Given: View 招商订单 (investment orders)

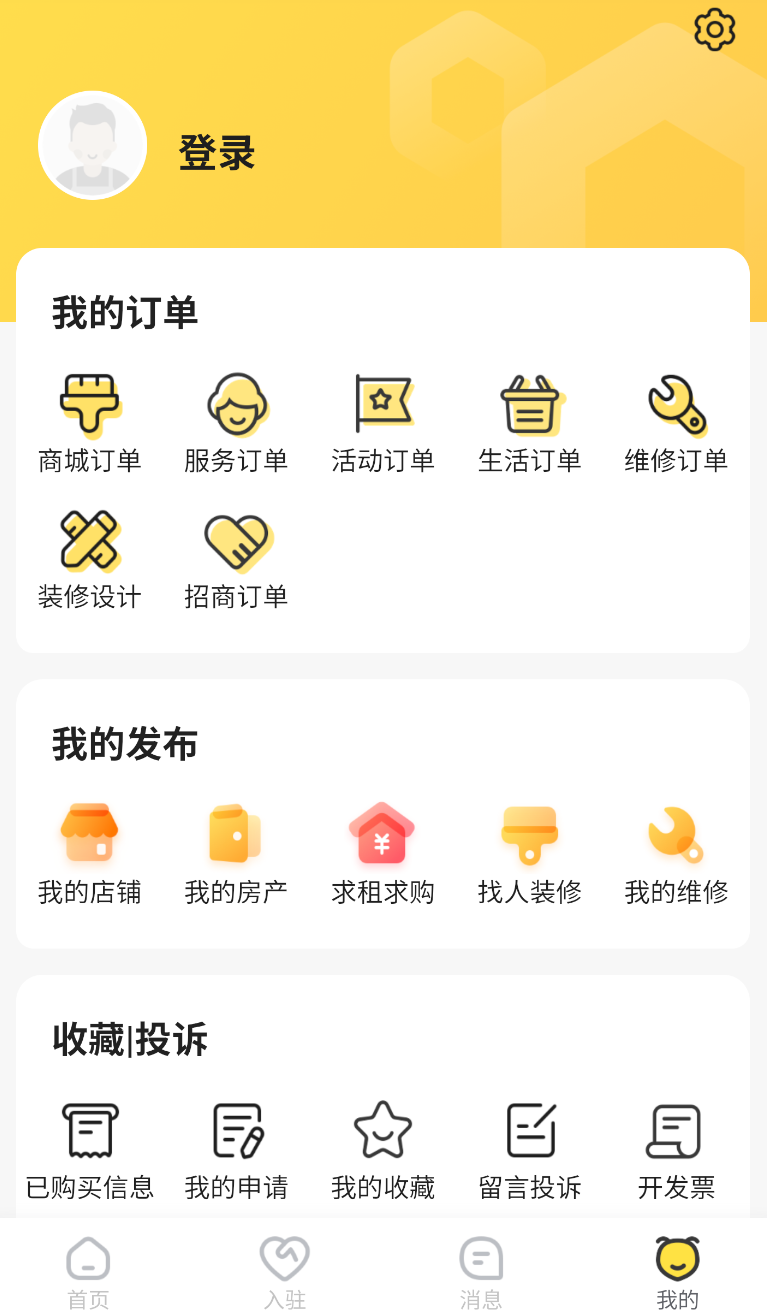Looking at the screenshot, I should (236, 556).
